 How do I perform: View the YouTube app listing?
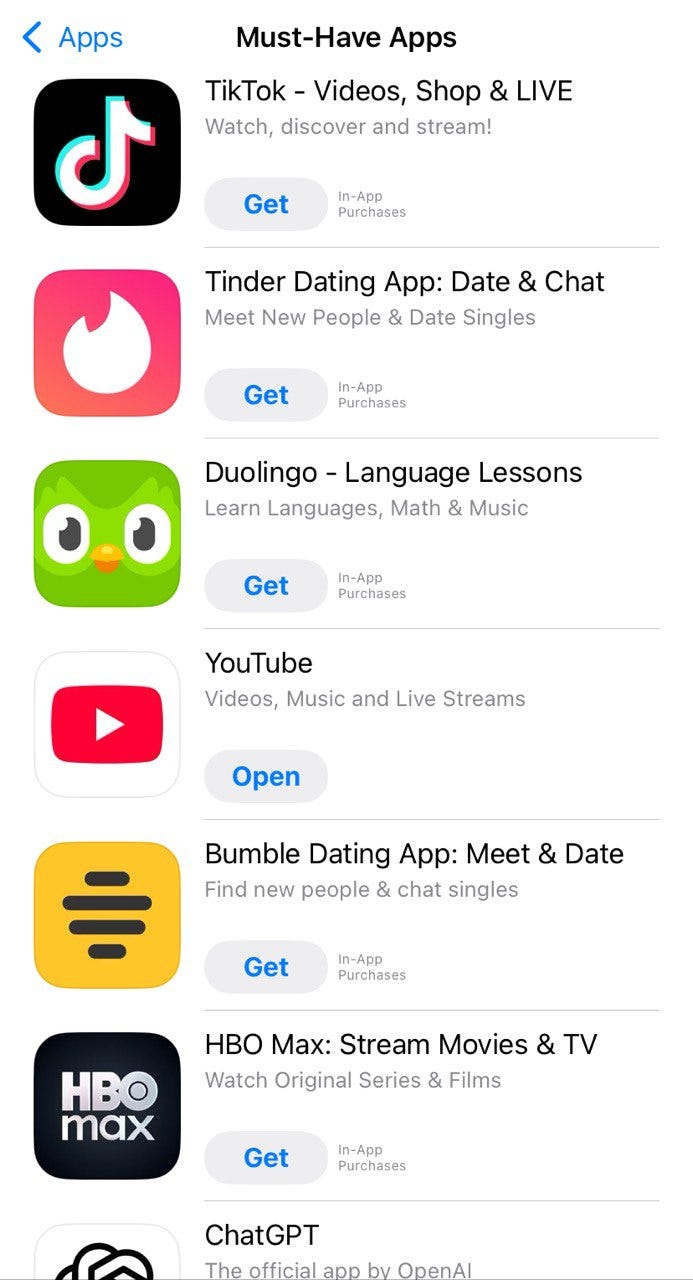[x=259, y=664]
